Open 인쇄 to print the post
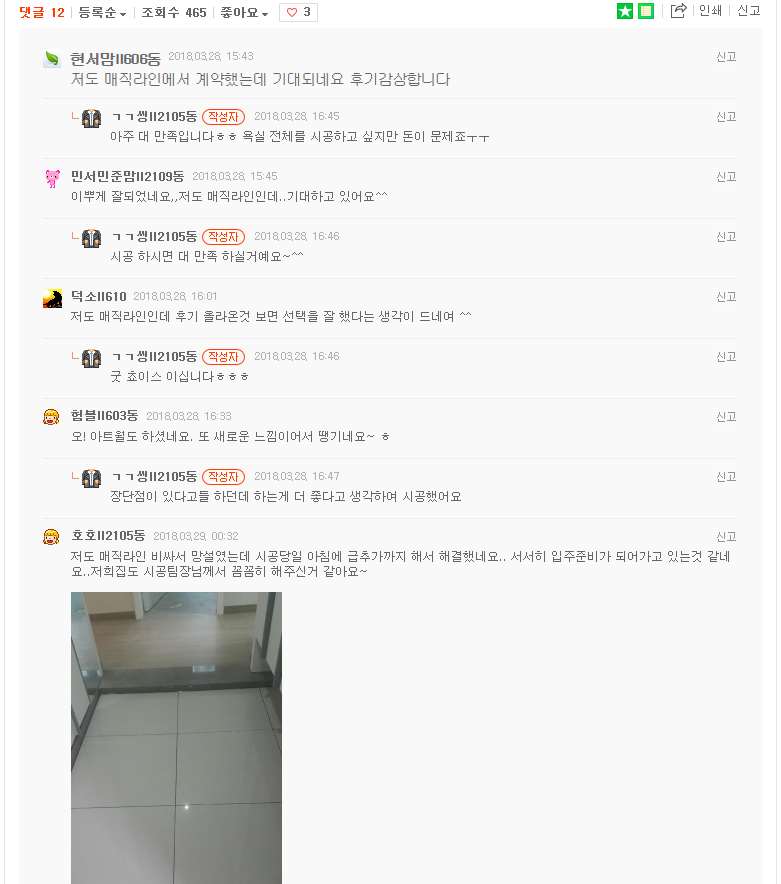 click(x=710, y=11)
